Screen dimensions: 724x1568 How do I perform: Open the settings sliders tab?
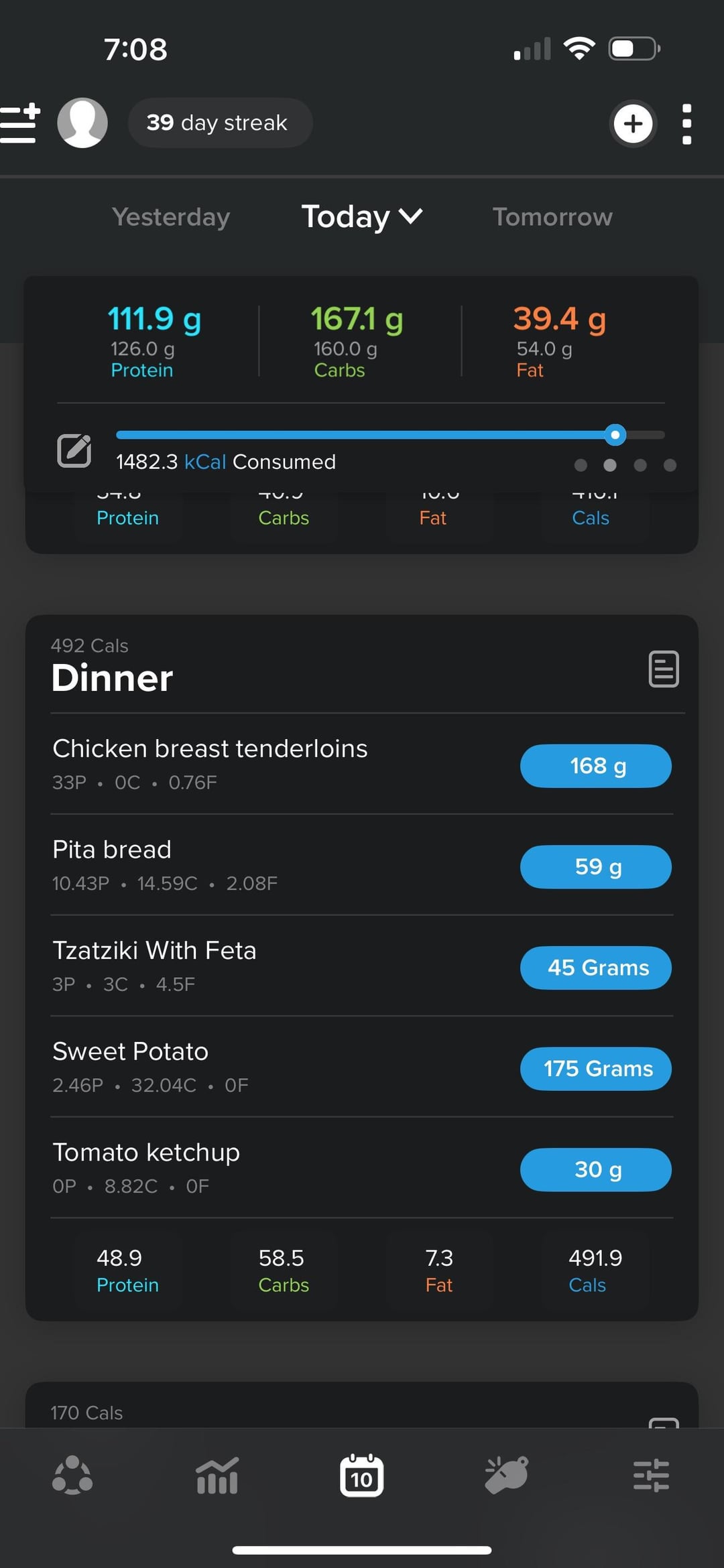pyautogui.click(x=651, y=1476)
